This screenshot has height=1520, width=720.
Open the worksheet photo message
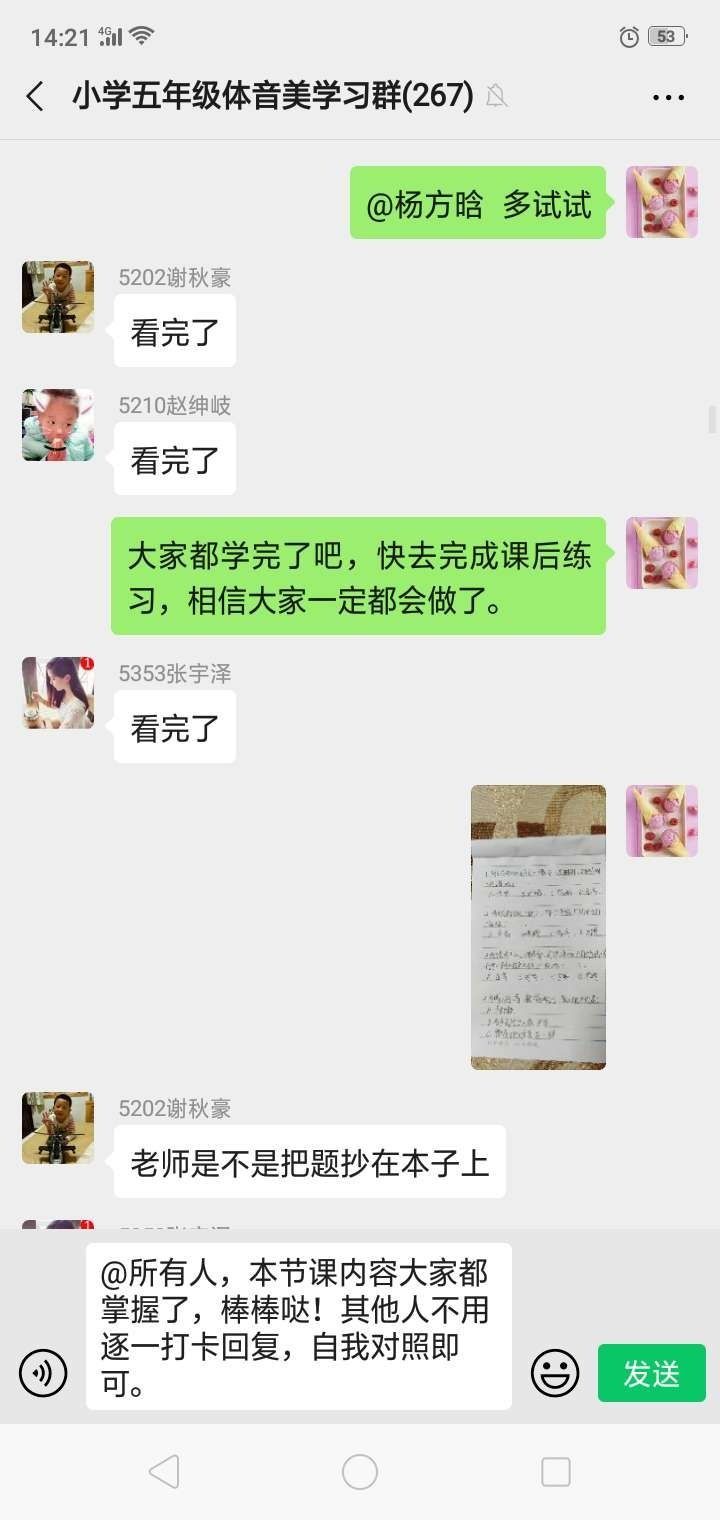(x=538, y=927)
